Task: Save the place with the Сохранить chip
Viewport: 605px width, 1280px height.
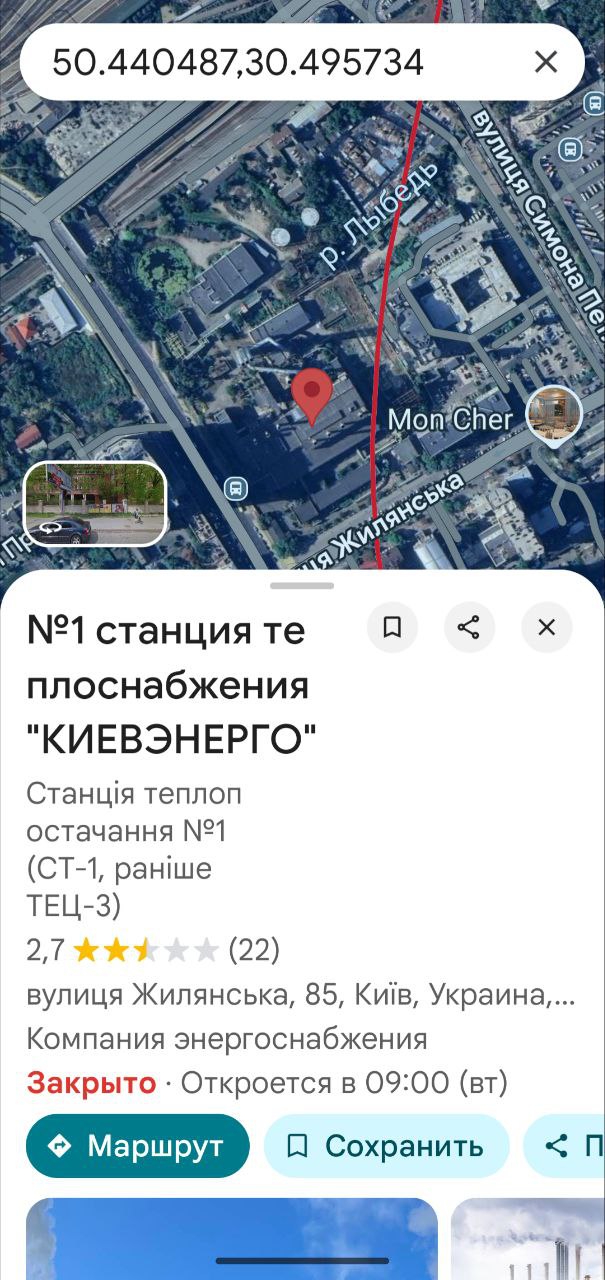Action: click(x=386, y=1146)
